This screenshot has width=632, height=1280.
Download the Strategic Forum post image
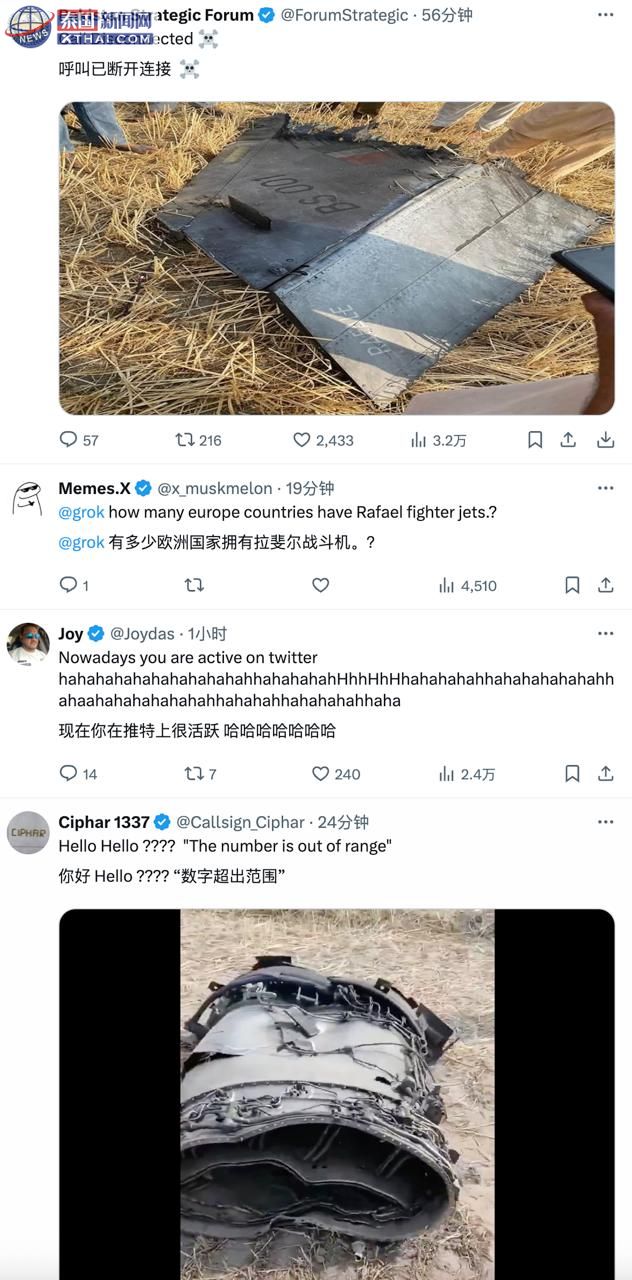pyautogui.click(x=605, y=439)
